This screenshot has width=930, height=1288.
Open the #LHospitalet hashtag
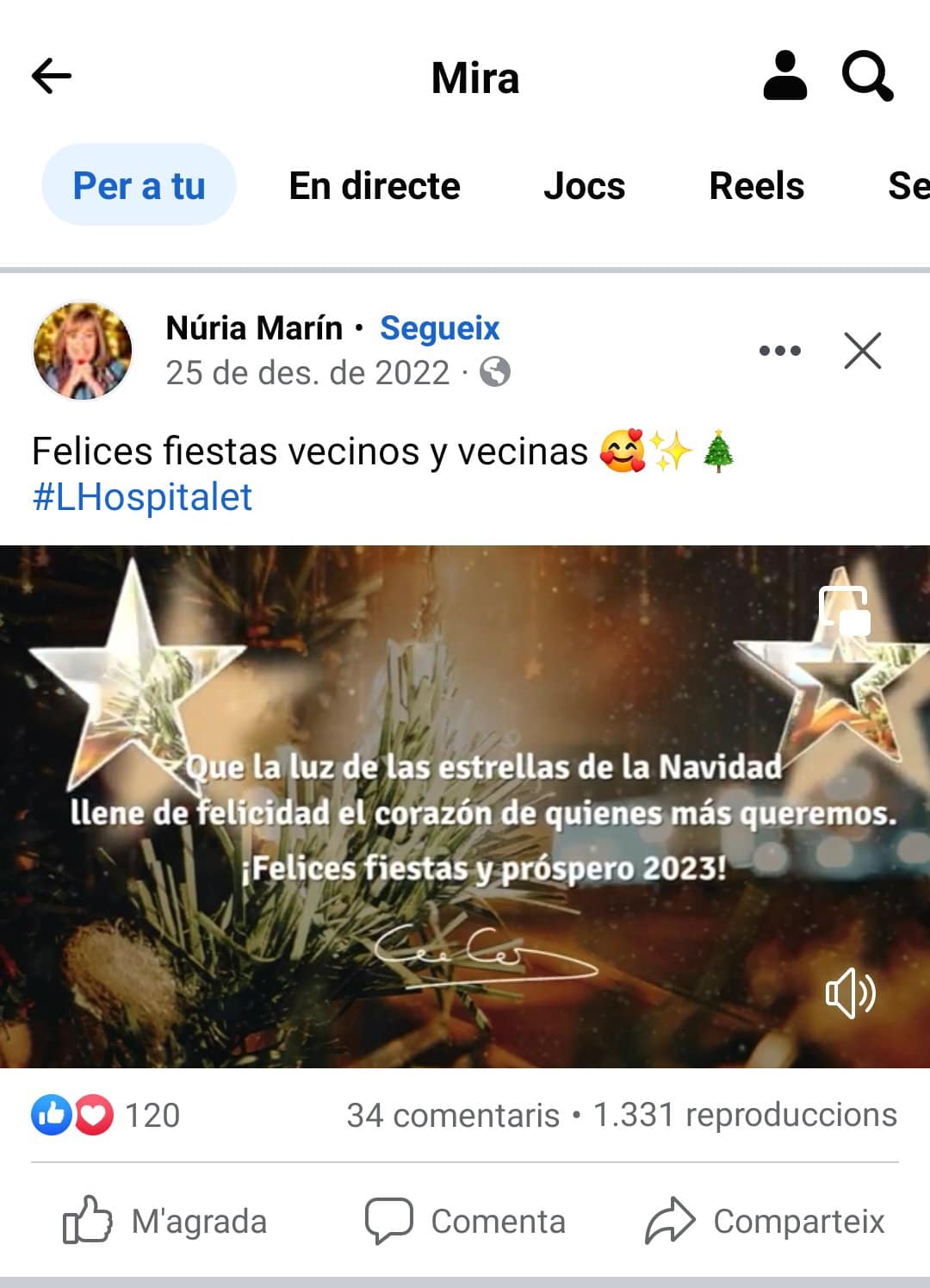pos(142,497)
